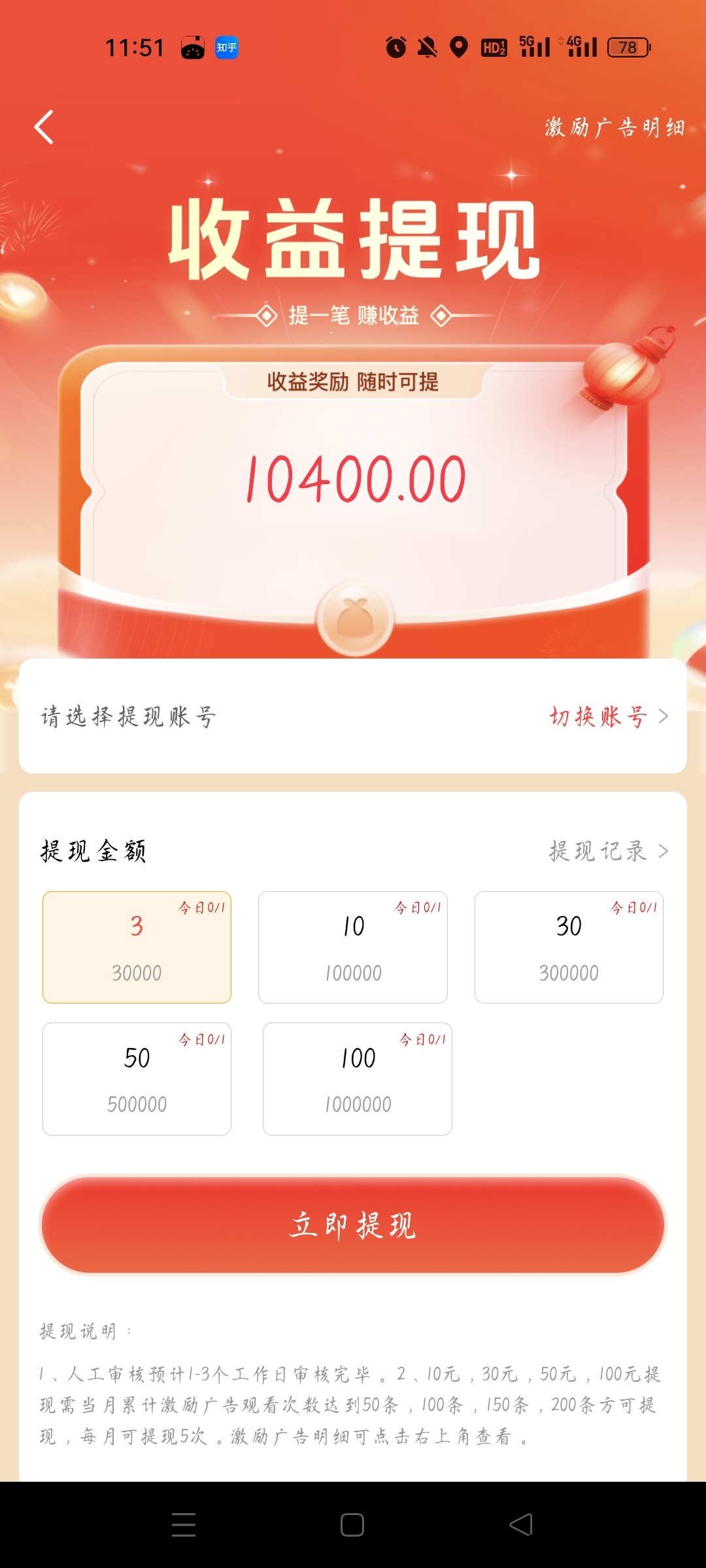This screenshot has height=1568, width=706.
Task: Select the 10 yuan withdrawal option
Action: pyautogui.click(x=353, y=947)
